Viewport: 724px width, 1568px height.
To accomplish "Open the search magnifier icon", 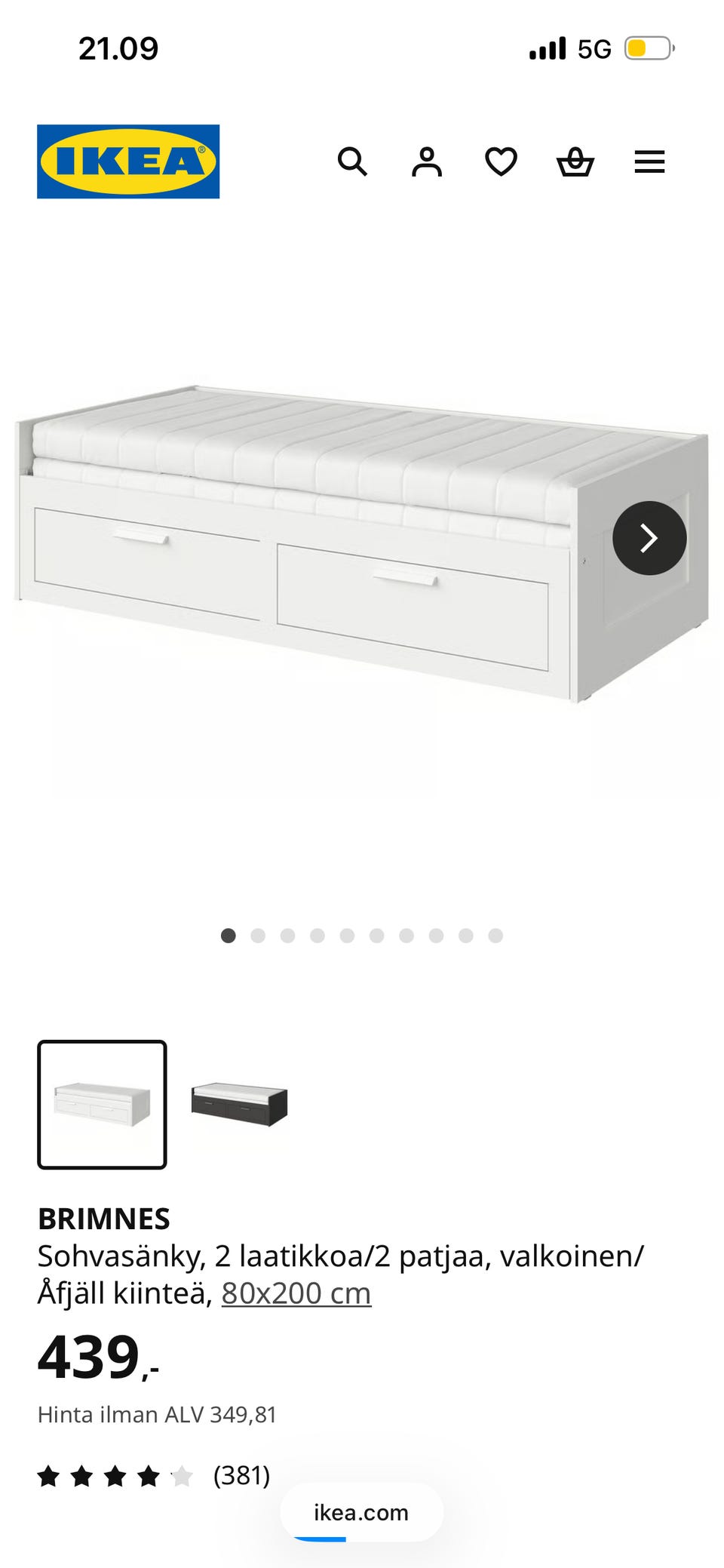I will point(352,161).
